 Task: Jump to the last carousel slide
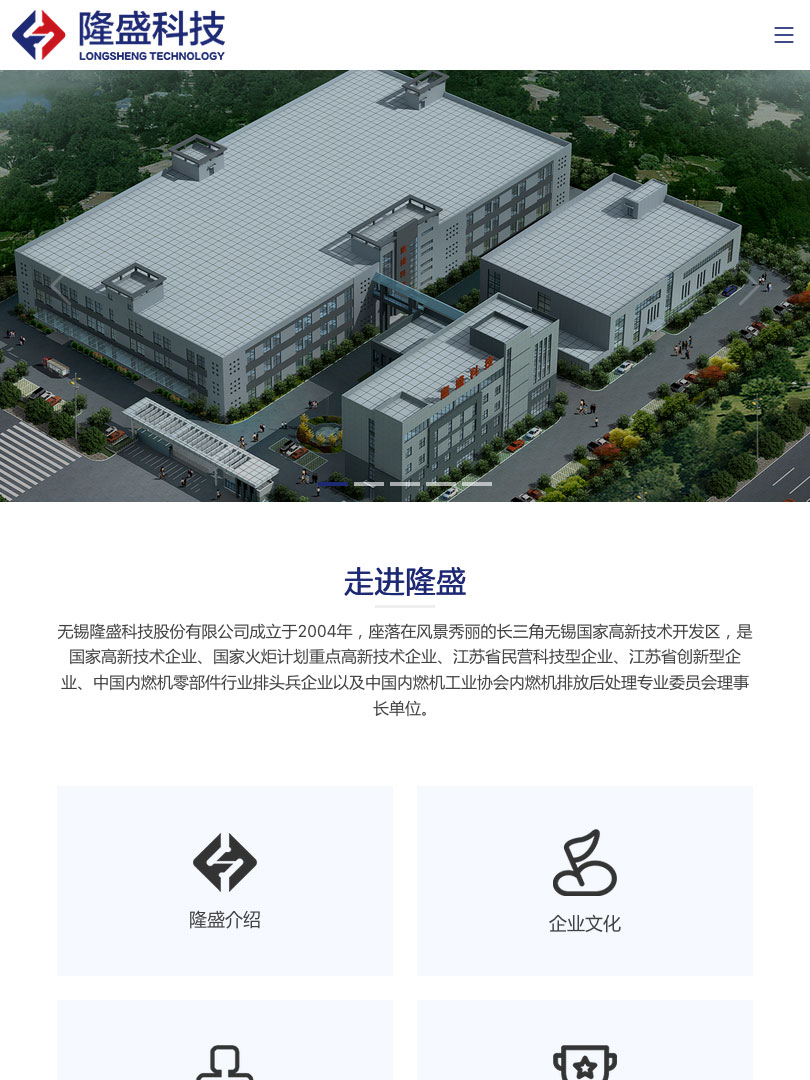pos(477,484)
